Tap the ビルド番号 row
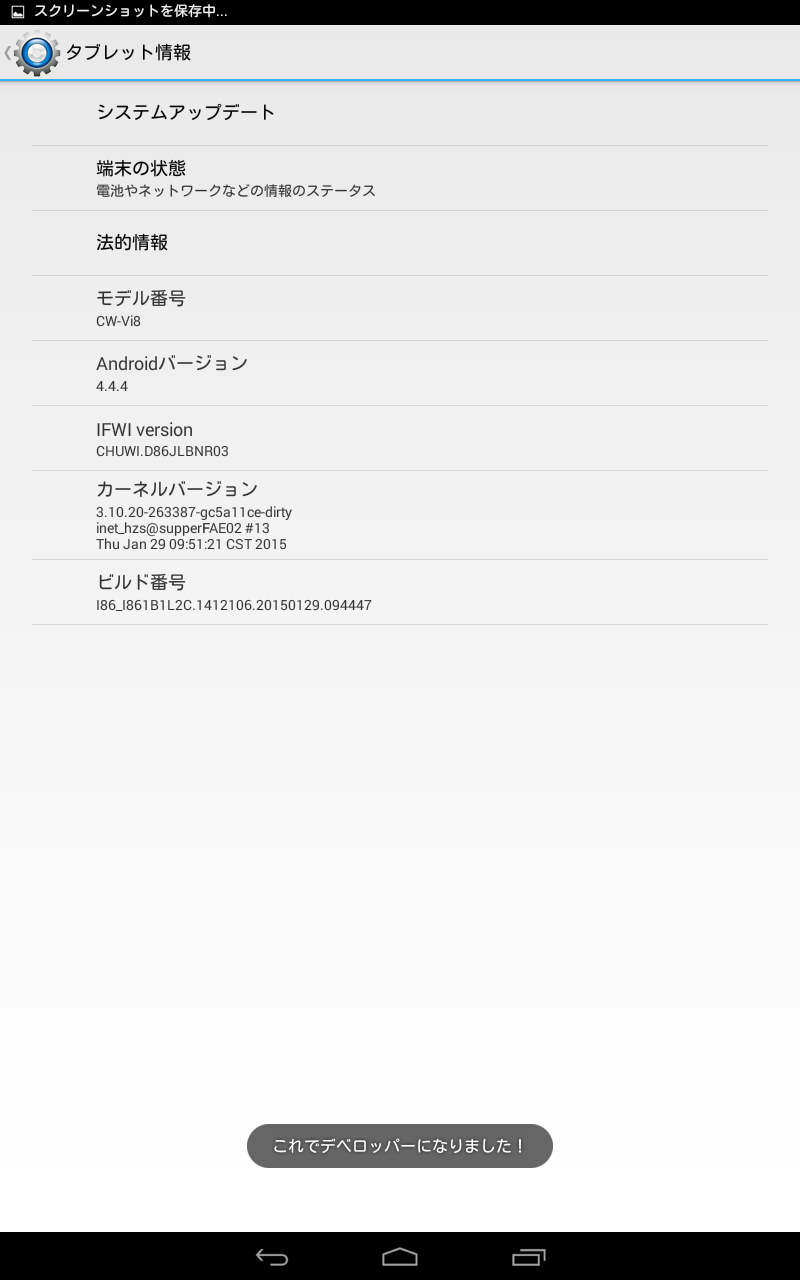 400,592
